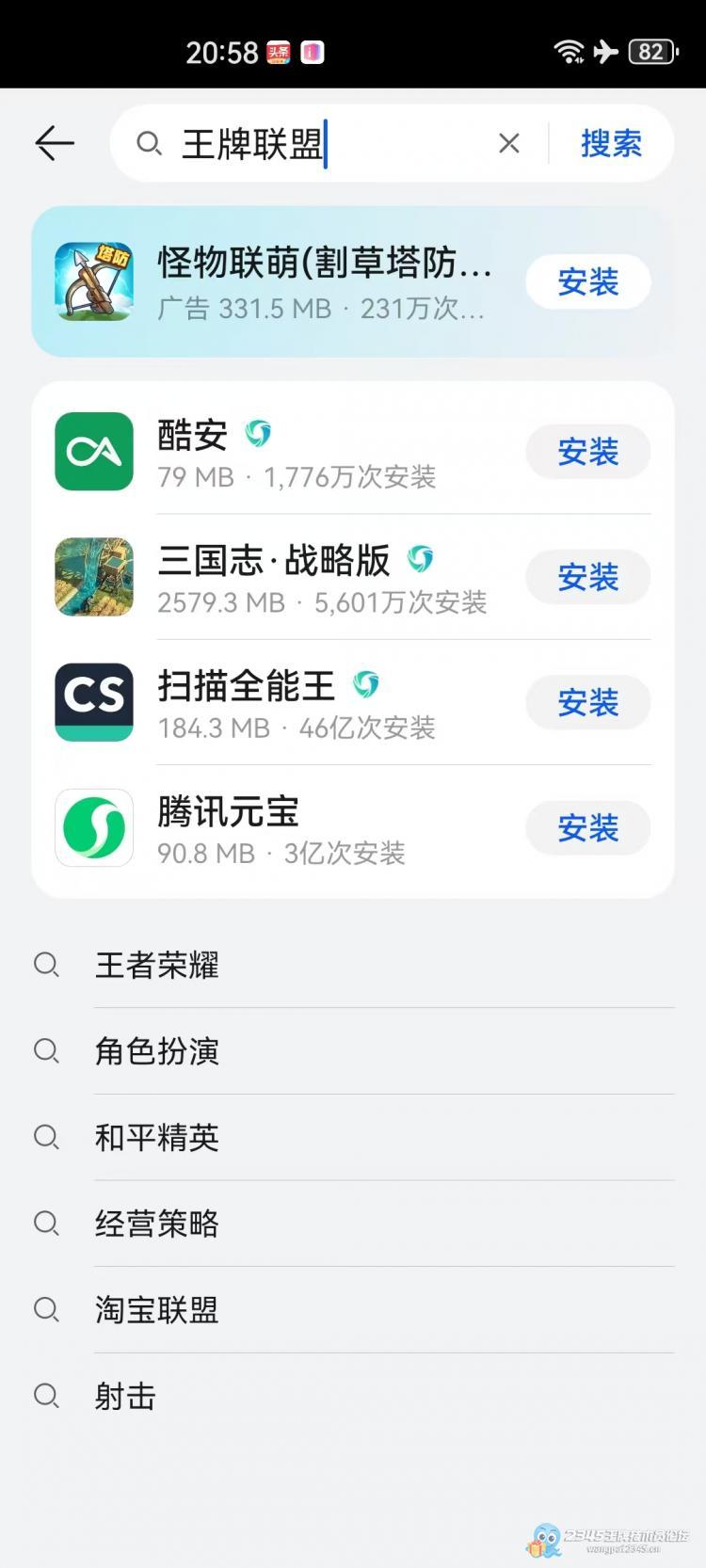Select the 角色扮演 search suggestion

coord(157,1050)
